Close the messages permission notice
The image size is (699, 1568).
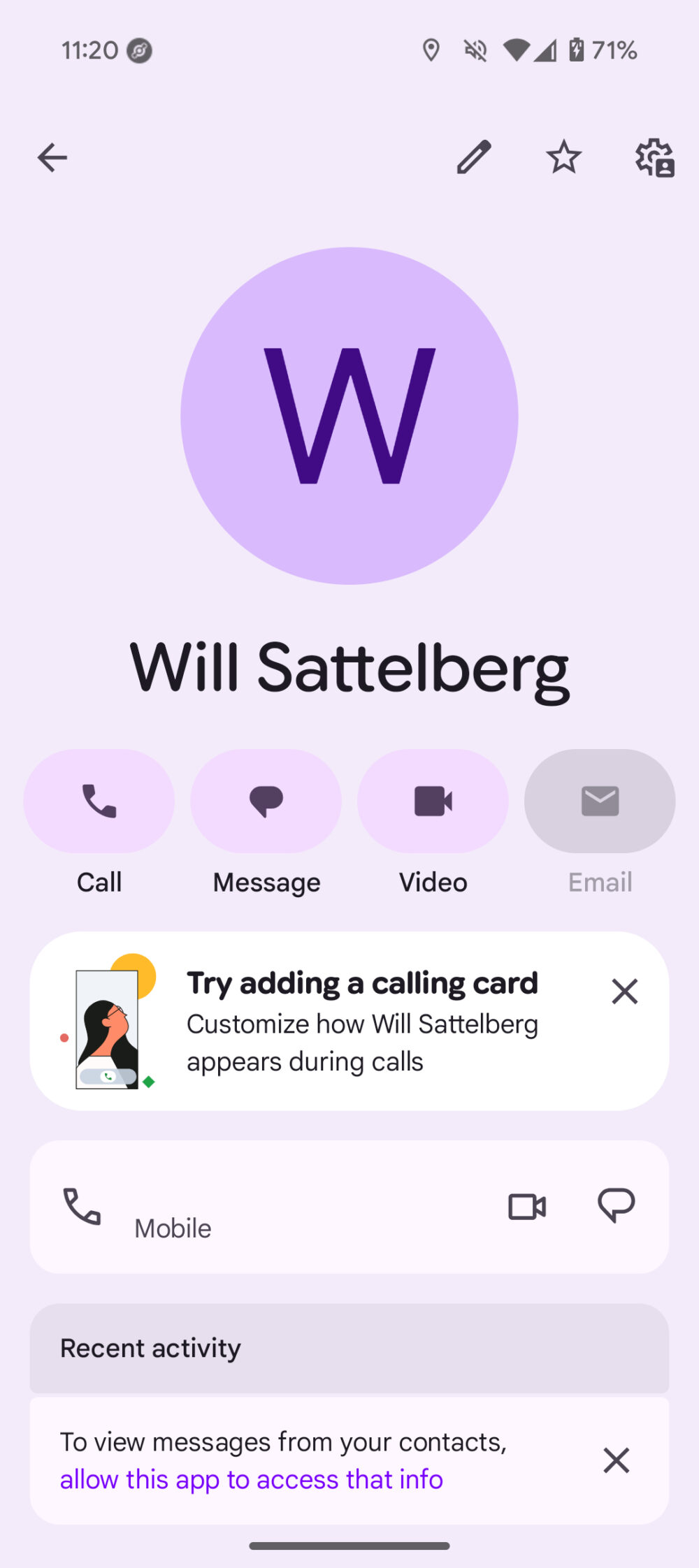[x=616, y=1460]
